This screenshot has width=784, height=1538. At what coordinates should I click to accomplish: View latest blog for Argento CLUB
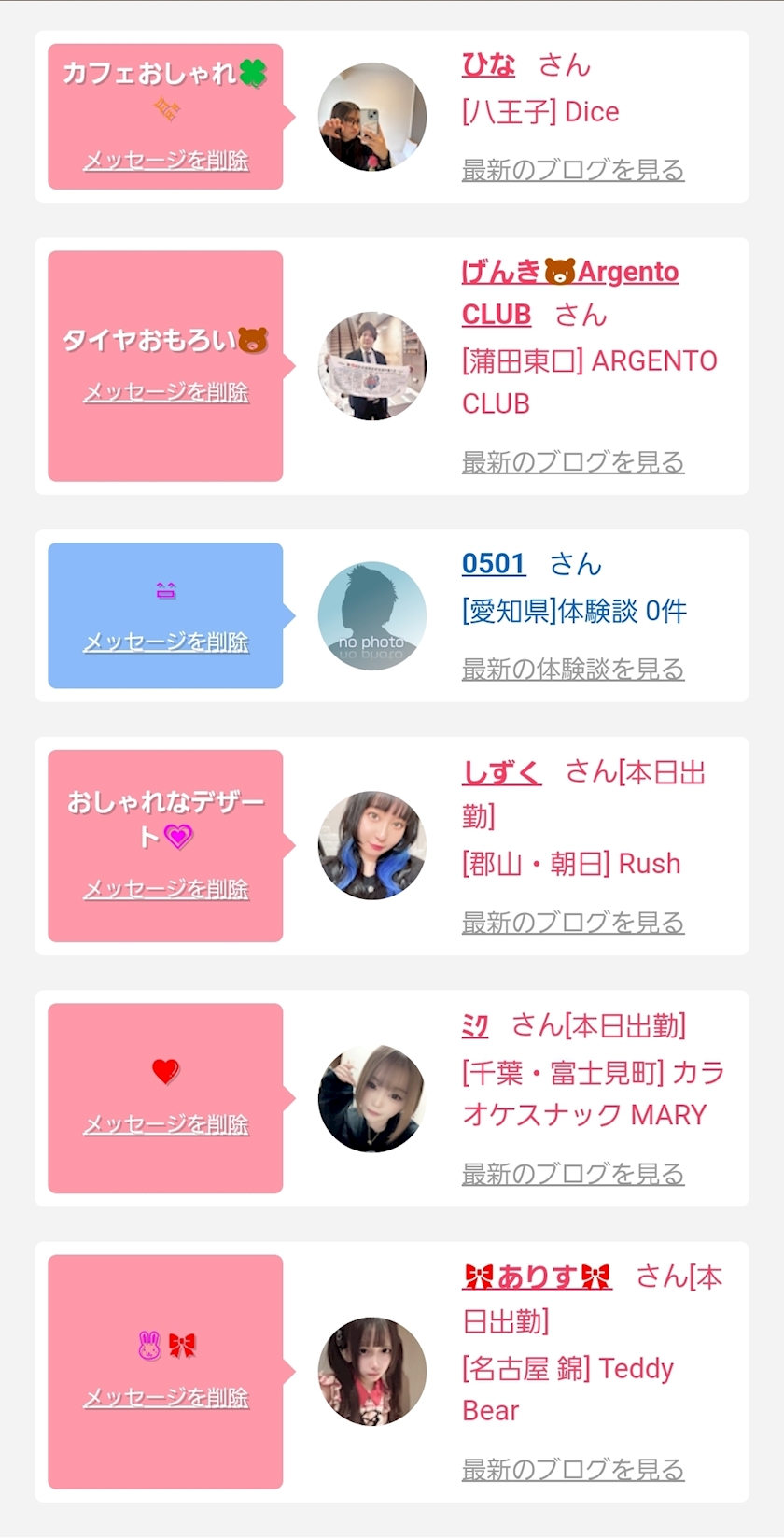[573, 461]
